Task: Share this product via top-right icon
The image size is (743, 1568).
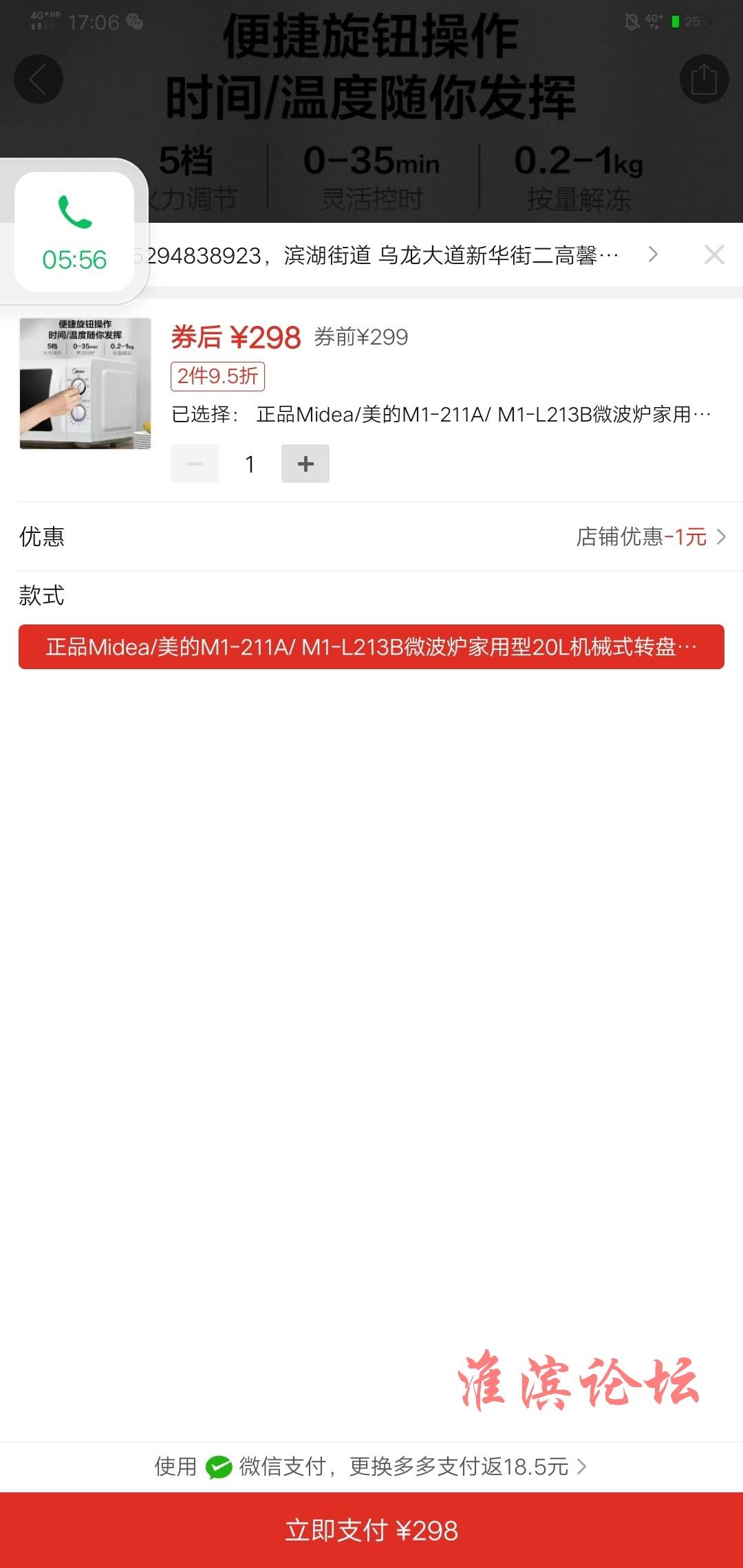Action: pos(704,79)
